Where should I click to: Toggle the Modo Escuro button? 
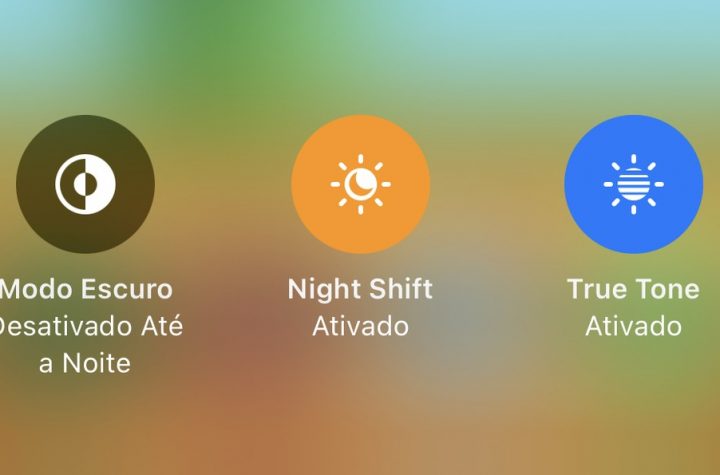pos(85,184)
